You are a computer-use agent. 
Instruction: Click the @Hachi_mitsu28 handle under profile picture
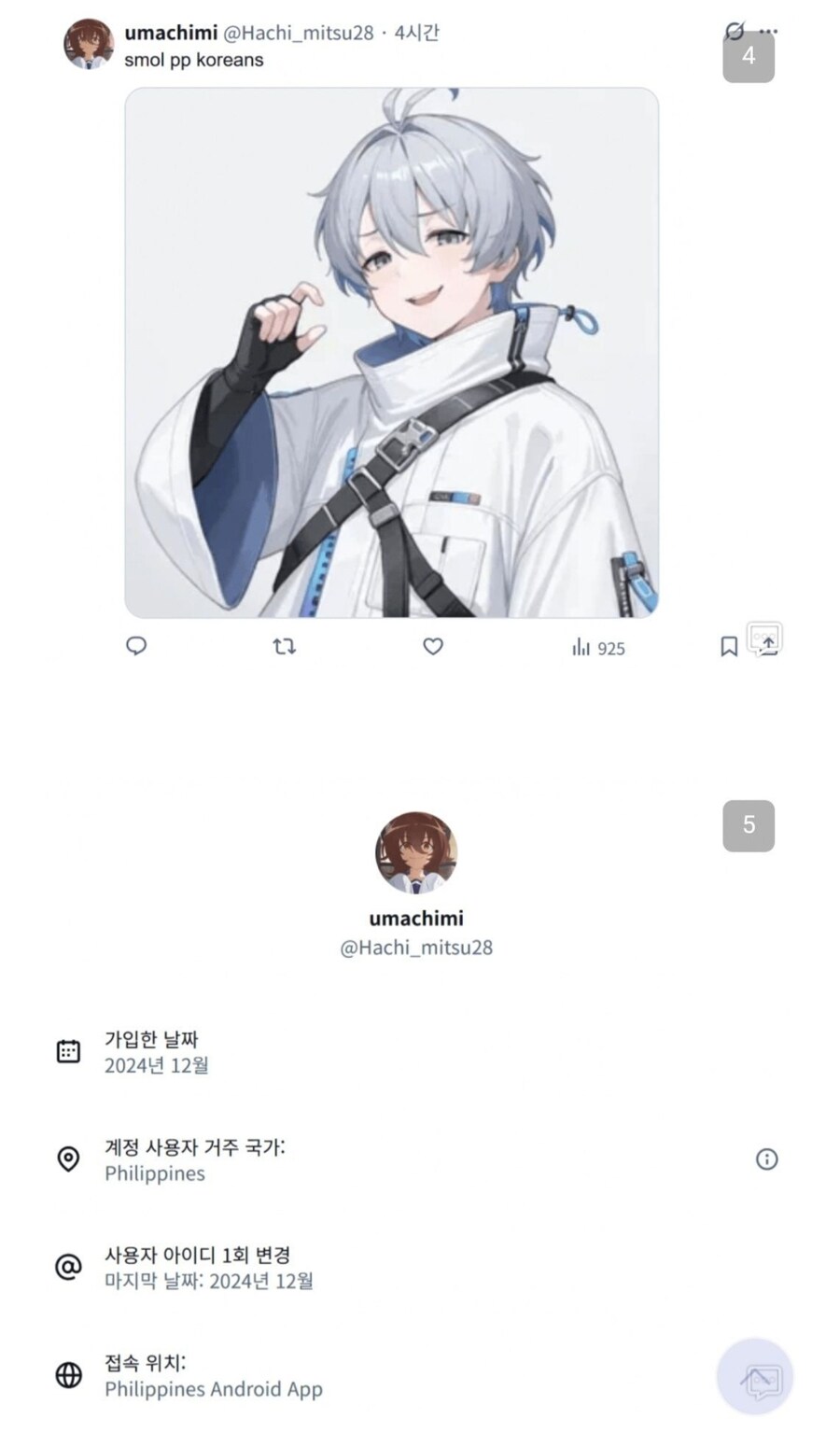pos(418,948)
